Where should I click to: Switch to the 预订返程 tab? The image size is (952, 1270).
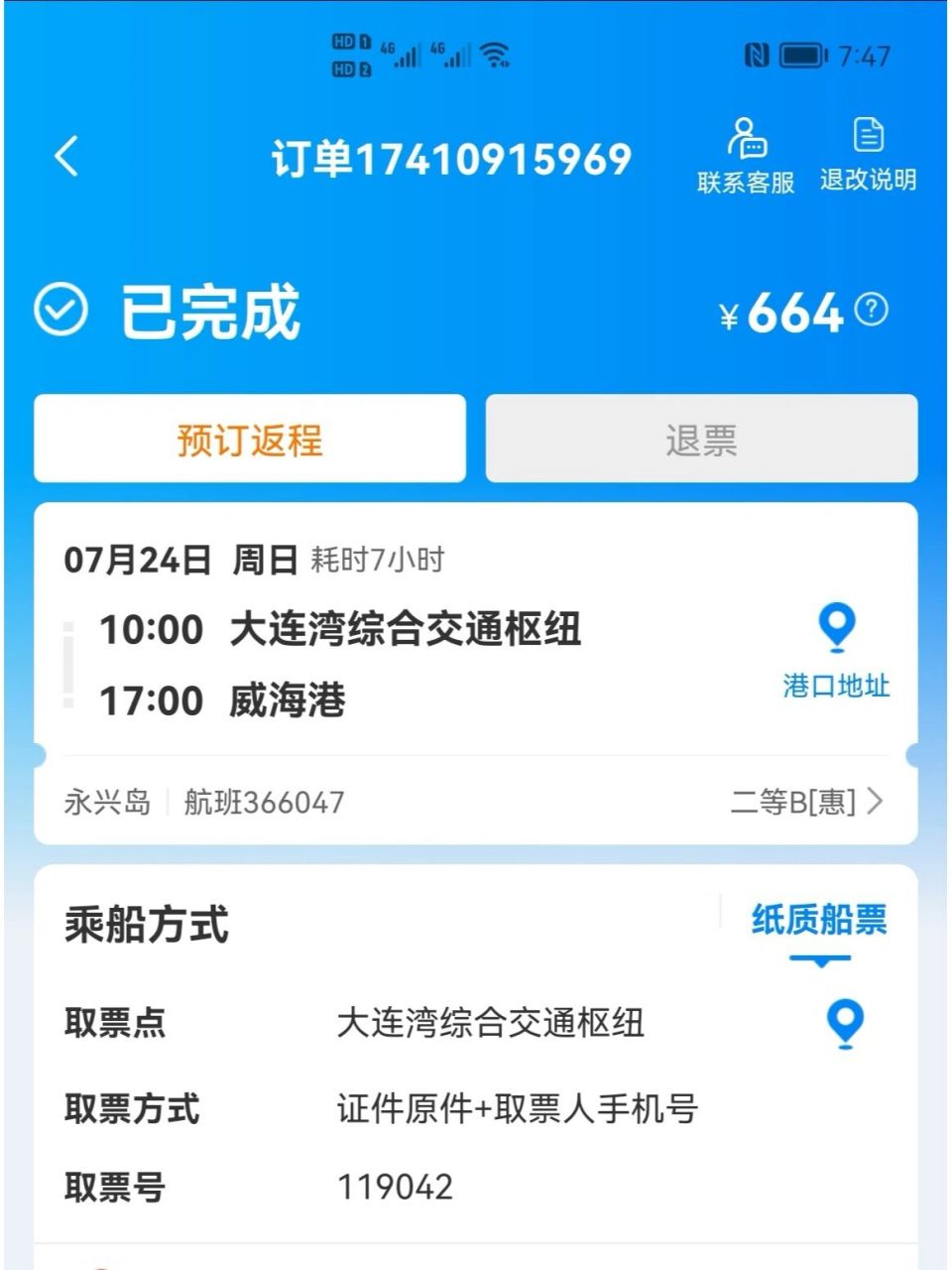coord(248,439)
